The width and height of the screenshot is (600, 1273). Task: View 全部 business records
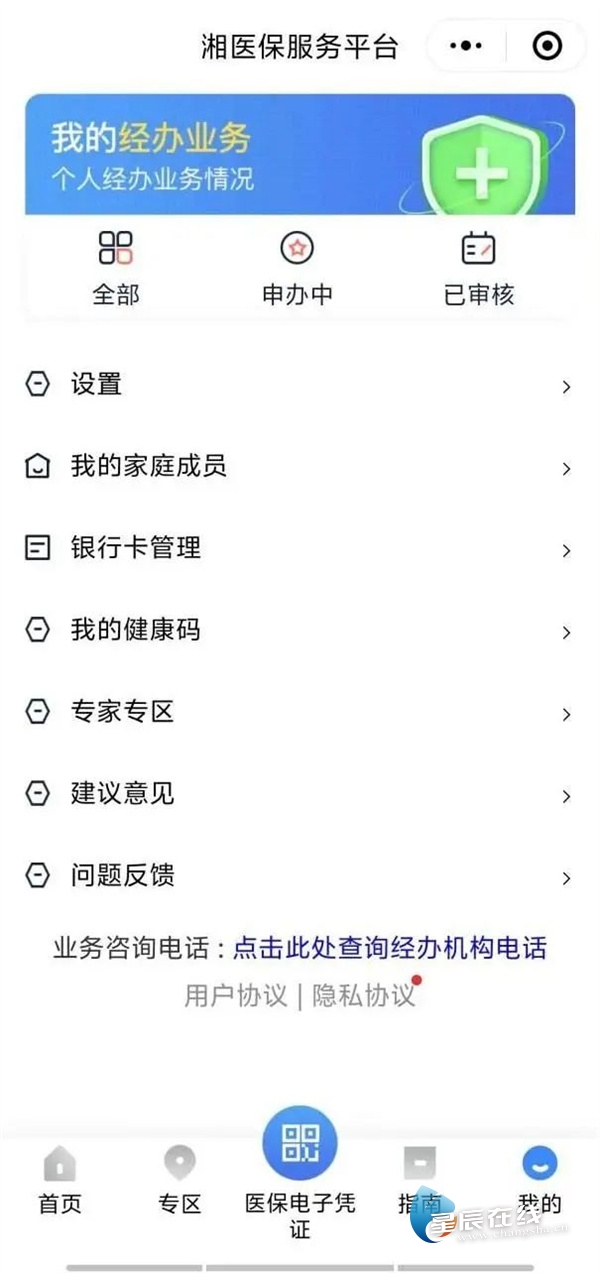tap(116, 268)
